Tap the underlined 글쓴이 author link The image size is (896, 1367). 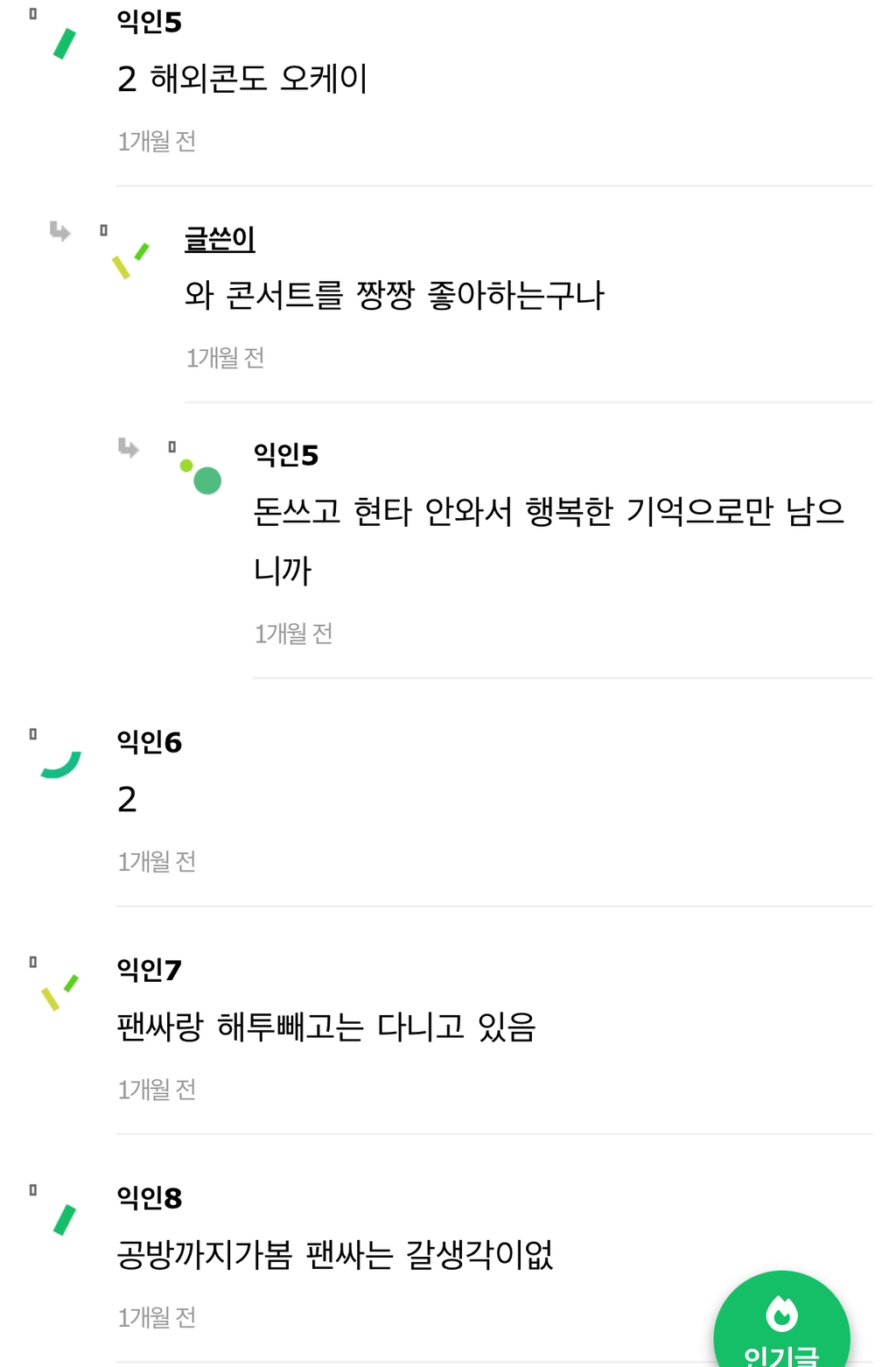coord(220,239)
